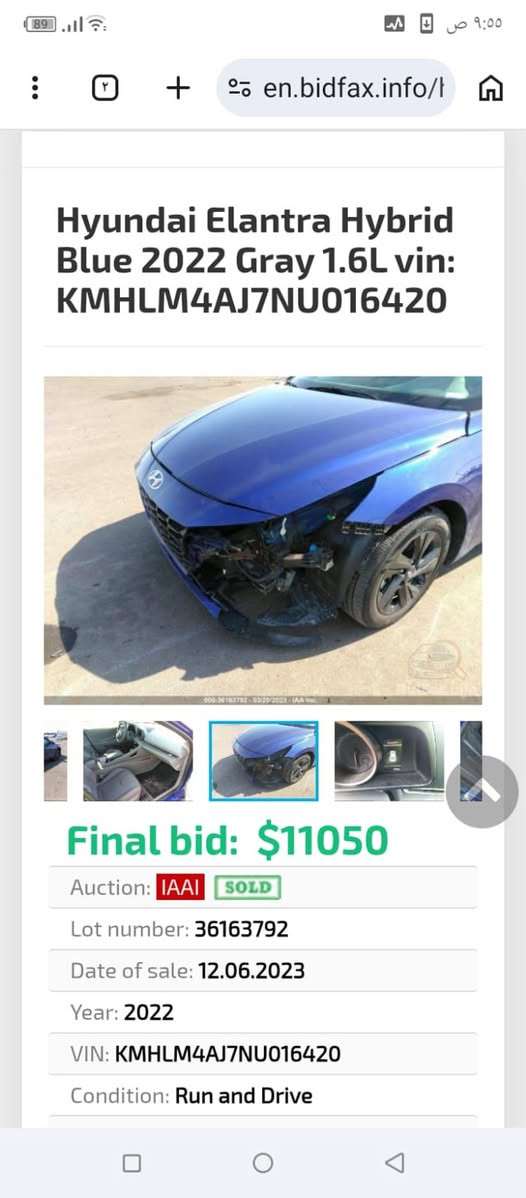Select the car interior thumbnail
The image size is (526, 1198).
click(x=138, y=761)
